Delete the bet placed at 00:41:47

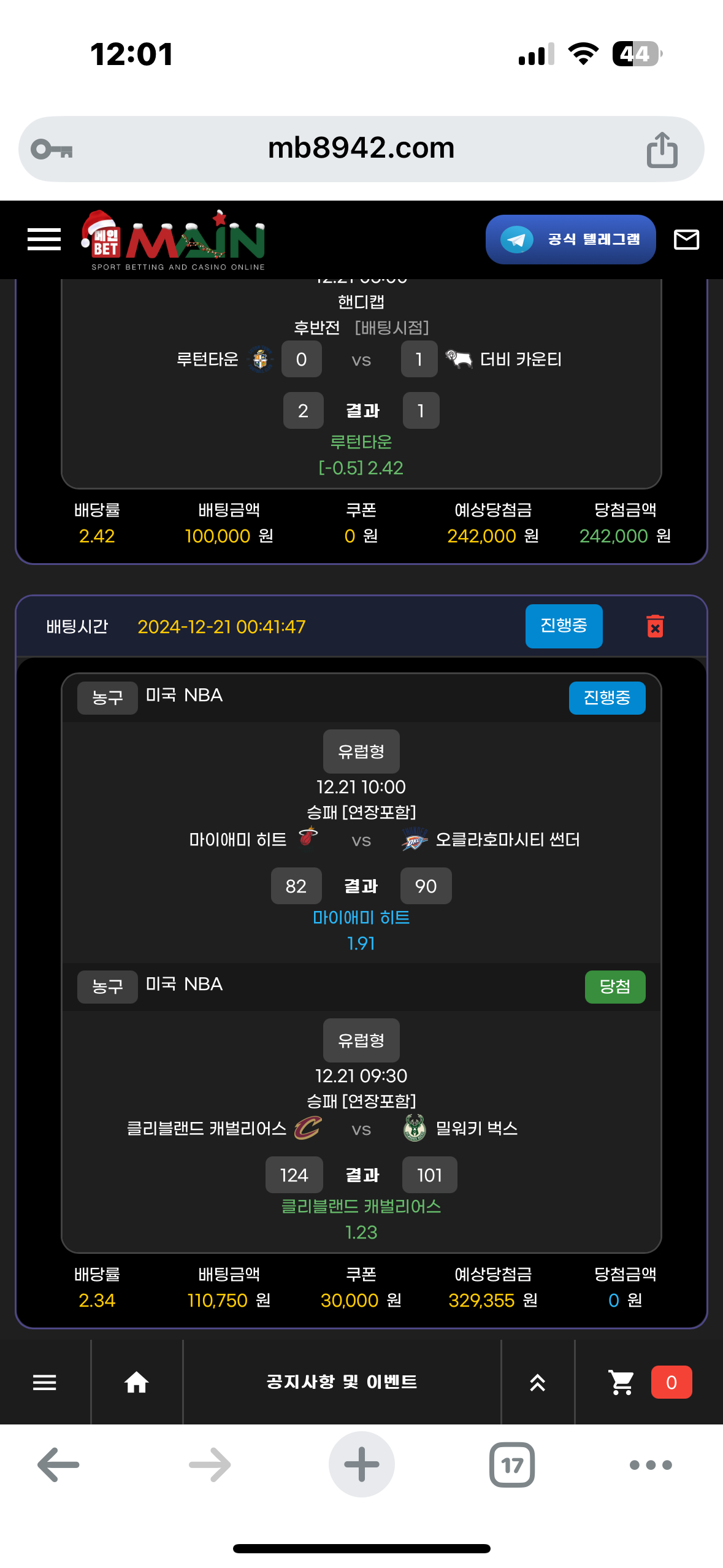[655, 626]
